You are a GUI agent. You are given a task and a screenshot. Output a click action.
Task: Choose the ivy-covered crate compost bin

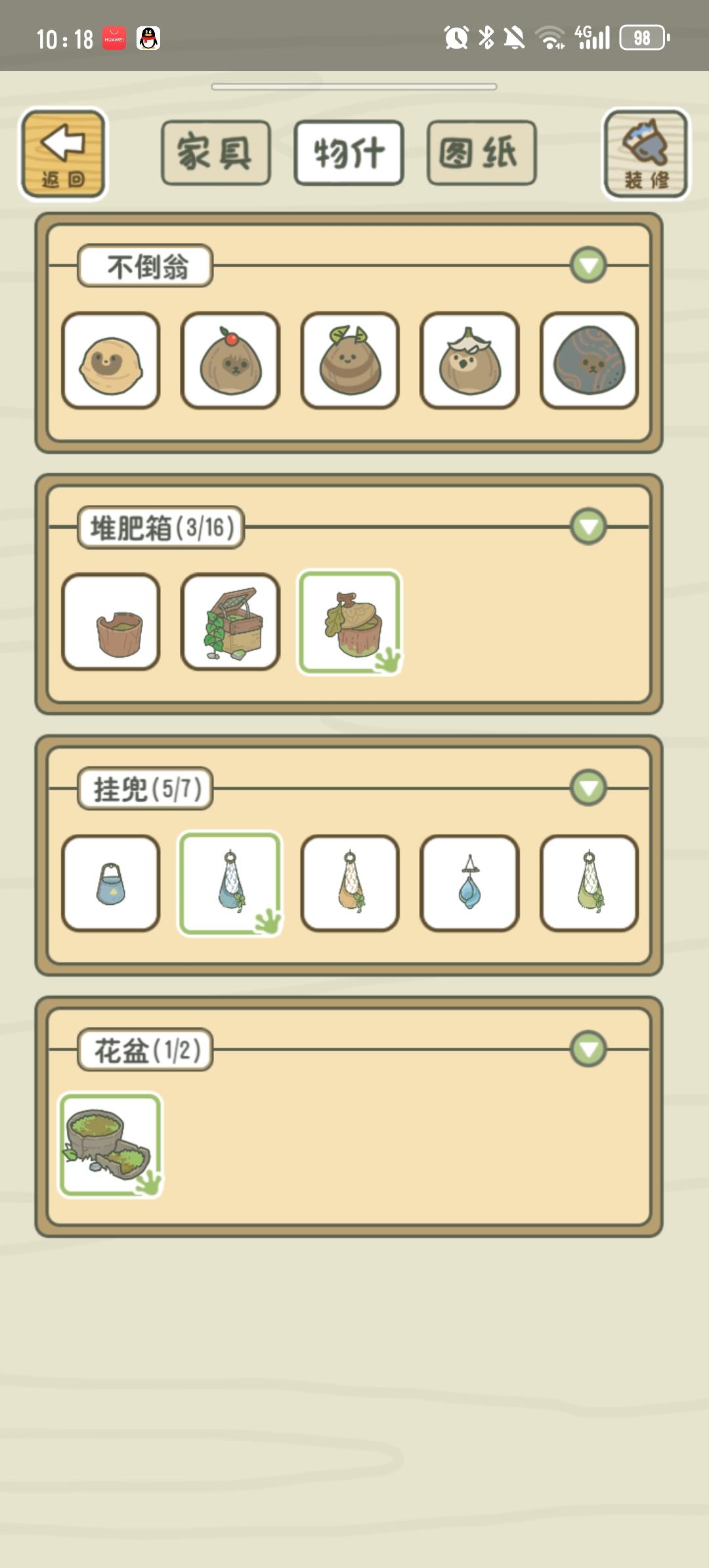(230, 622)
